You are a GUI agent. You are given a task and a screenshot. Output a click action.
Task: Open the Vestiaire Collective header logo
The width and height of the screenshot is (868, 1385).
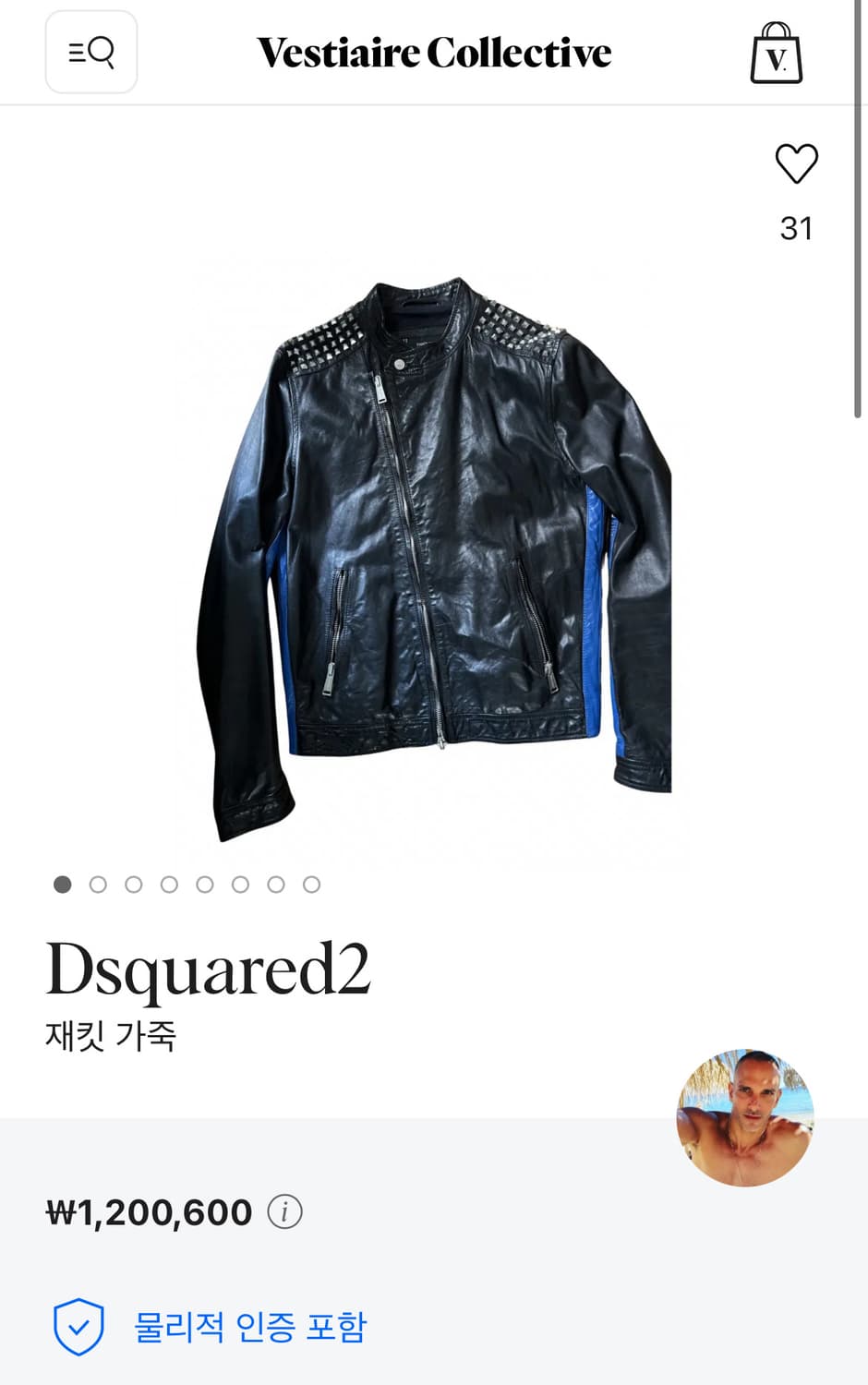pos(434,52)
